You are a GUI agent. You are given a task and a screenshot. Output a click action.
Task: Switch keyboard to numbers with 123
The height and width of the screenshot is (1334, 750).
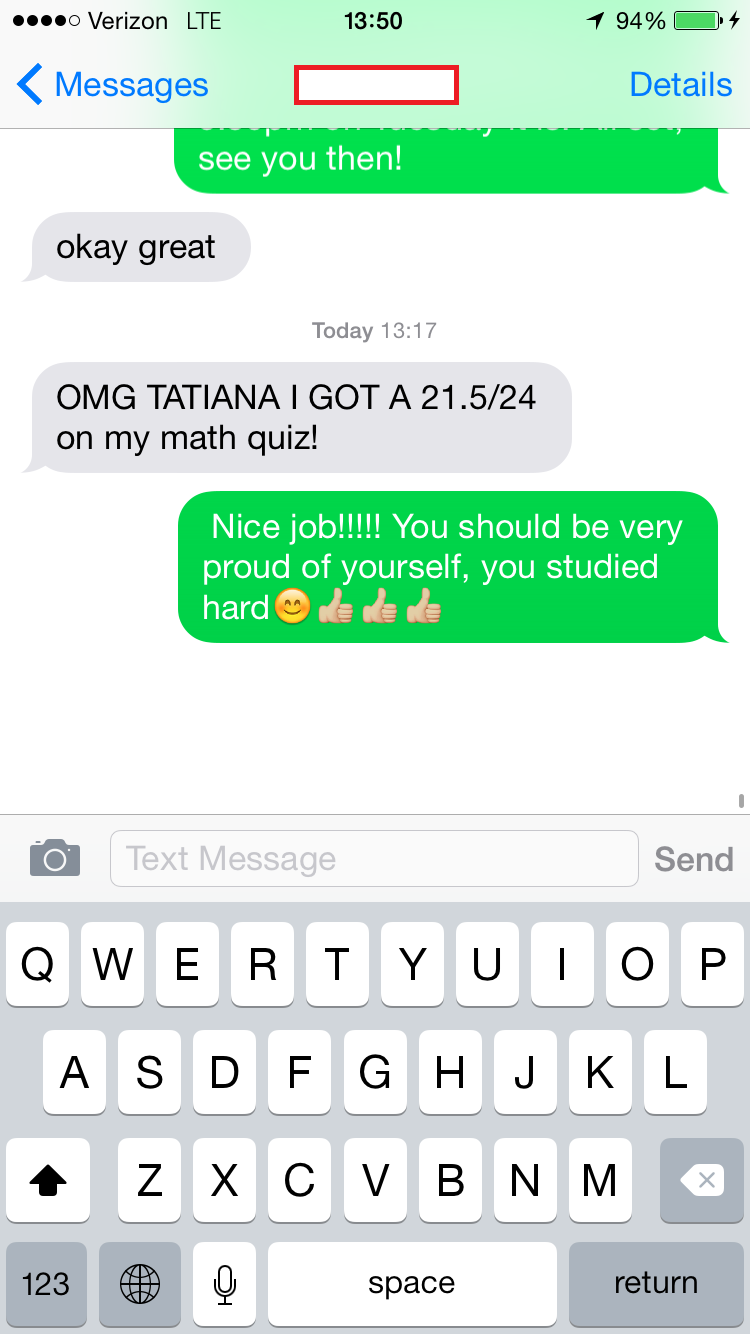click(x=45, y=1283)
